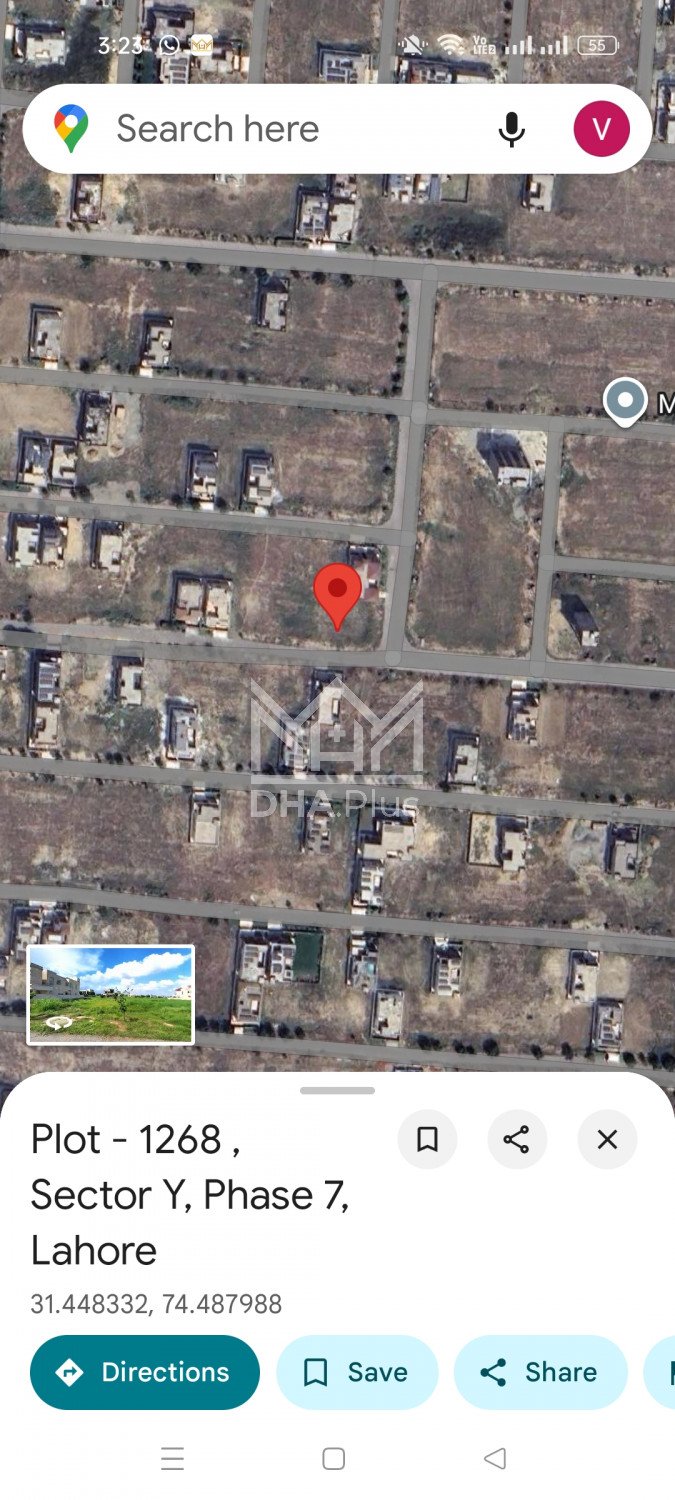The height and width of the screenshot is (1500, 675).
Task: Get Directions to Plot 1268
Action: (x=145, y=1372)
